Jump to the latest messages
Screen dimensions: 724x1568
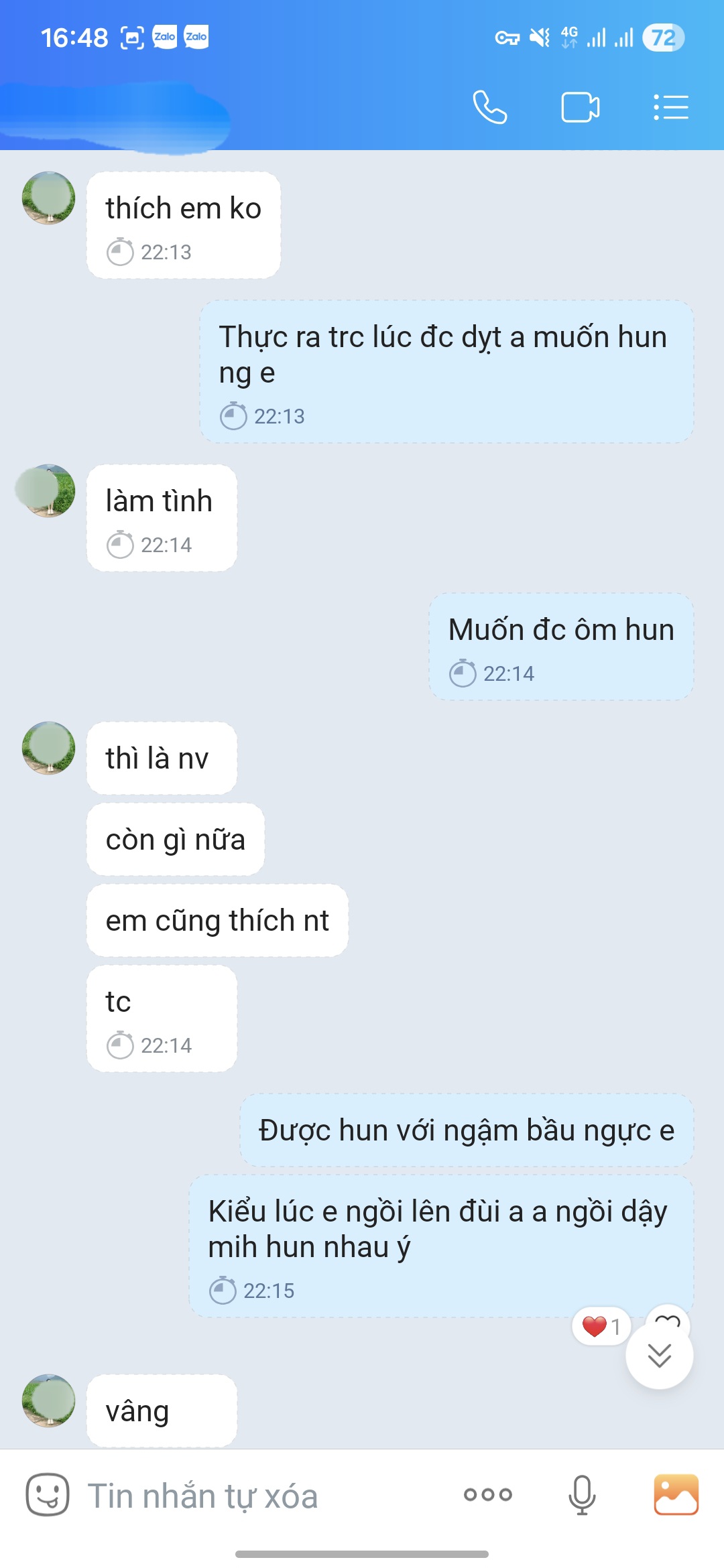point(660,1355)
